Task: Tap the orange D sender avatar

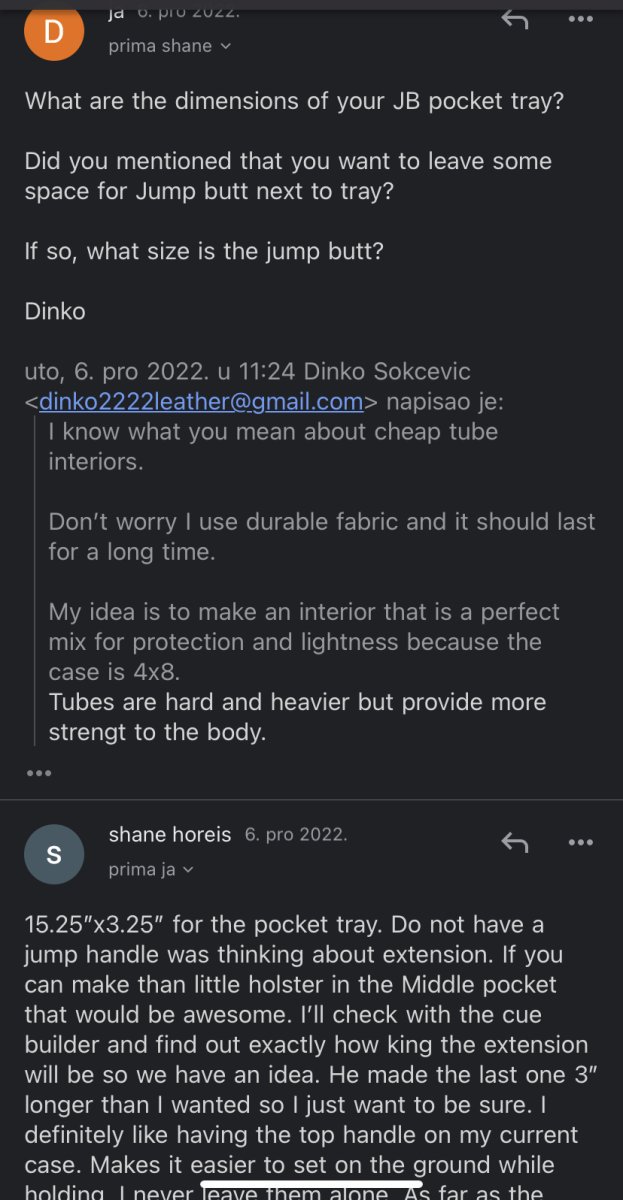Action: 54,31
